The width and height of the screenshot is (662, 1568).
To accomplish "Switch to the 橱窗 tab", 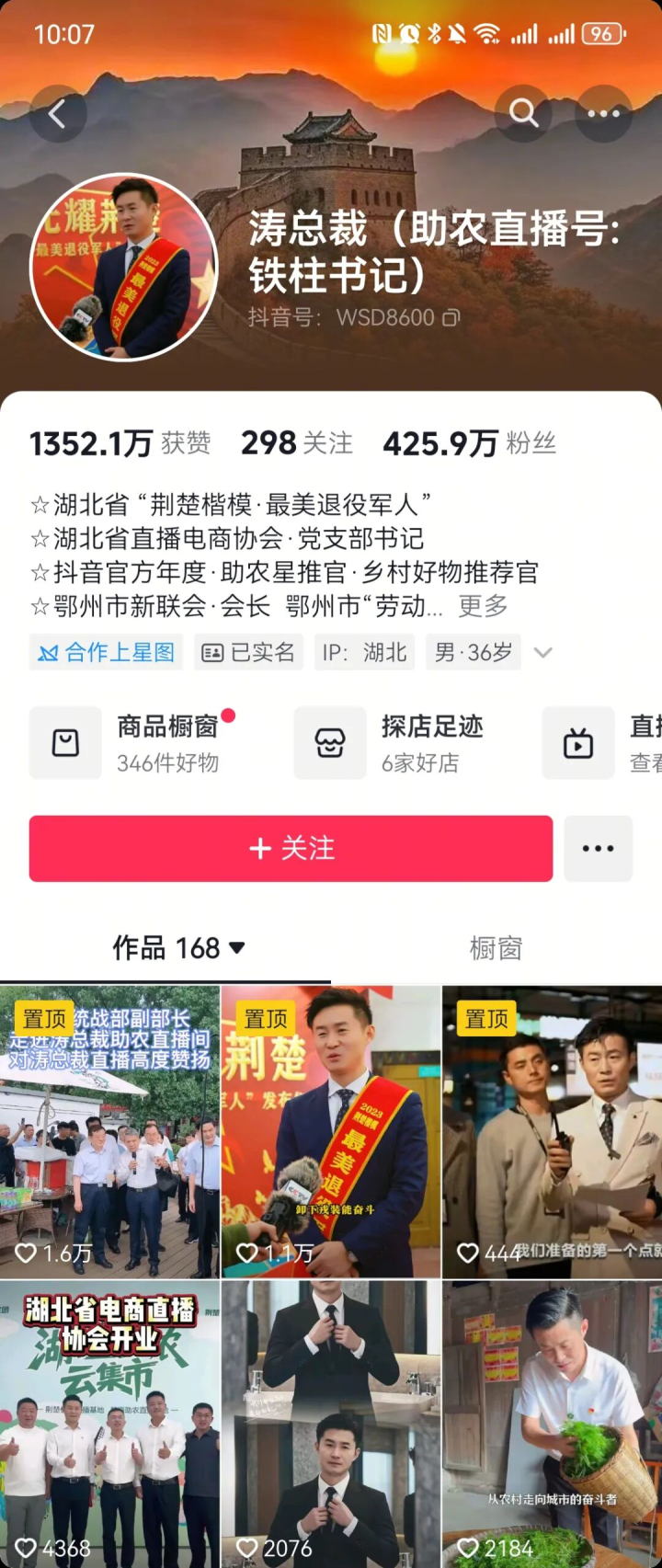I will pos(496,948).
